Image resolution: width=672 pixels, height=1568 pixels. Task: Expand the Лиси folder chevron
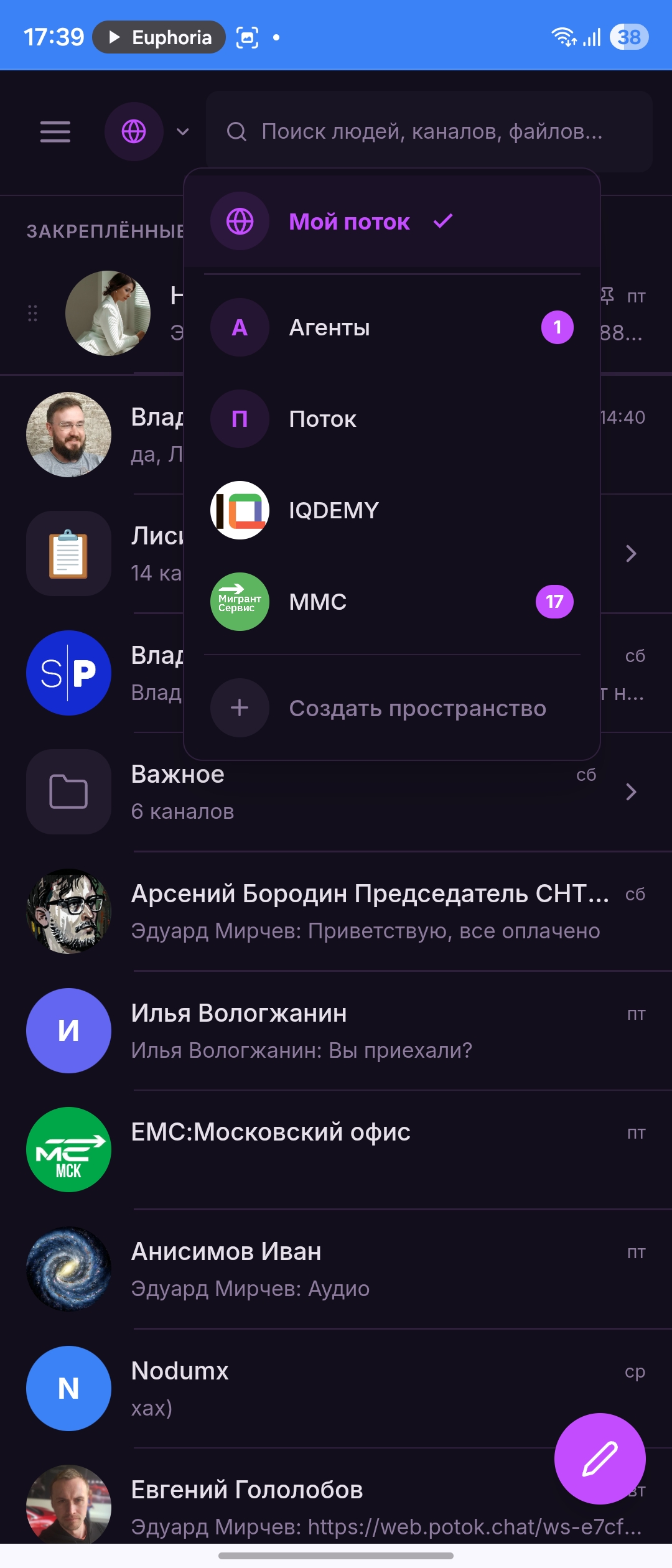[630, 553]
